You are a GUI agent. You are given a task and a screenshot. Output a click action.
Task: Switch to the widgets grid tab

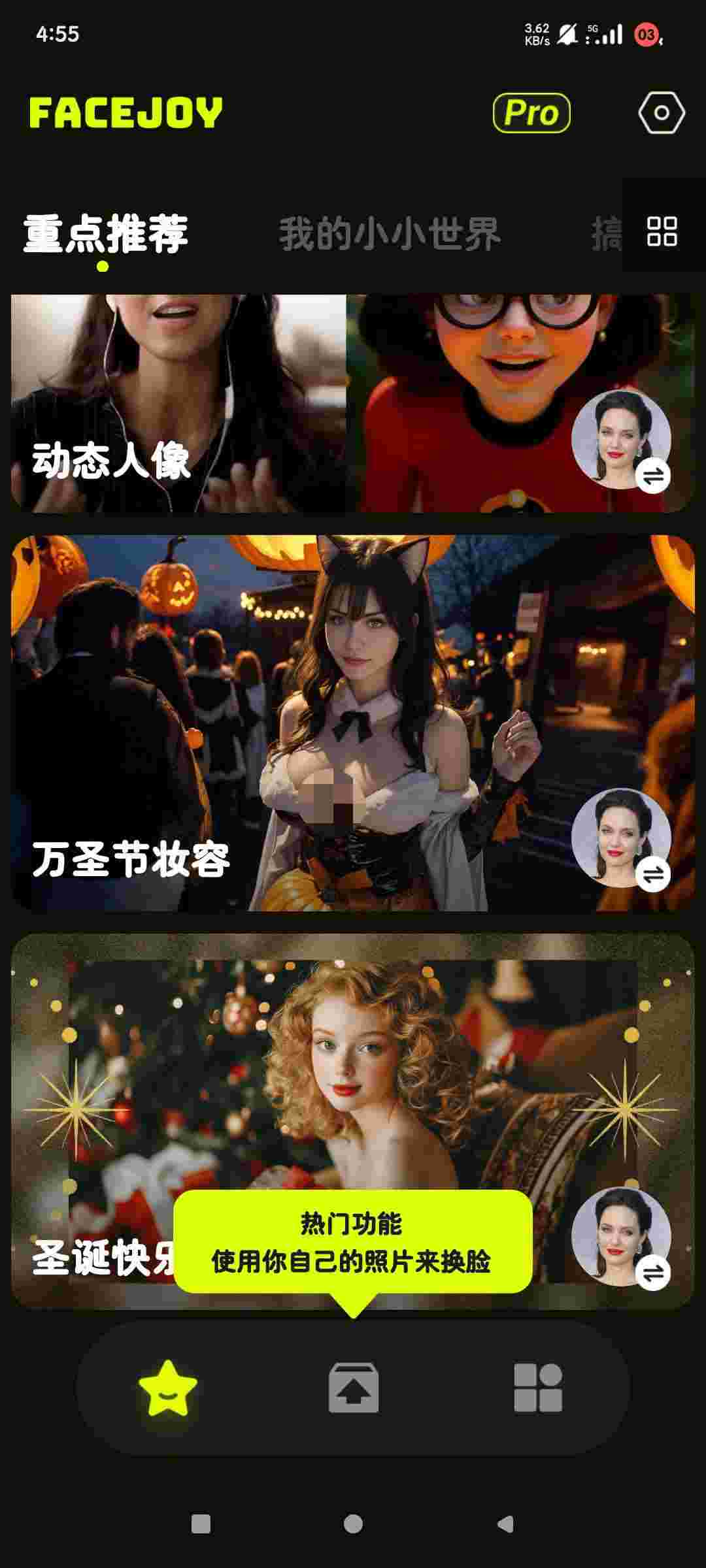pos(538,1388)
